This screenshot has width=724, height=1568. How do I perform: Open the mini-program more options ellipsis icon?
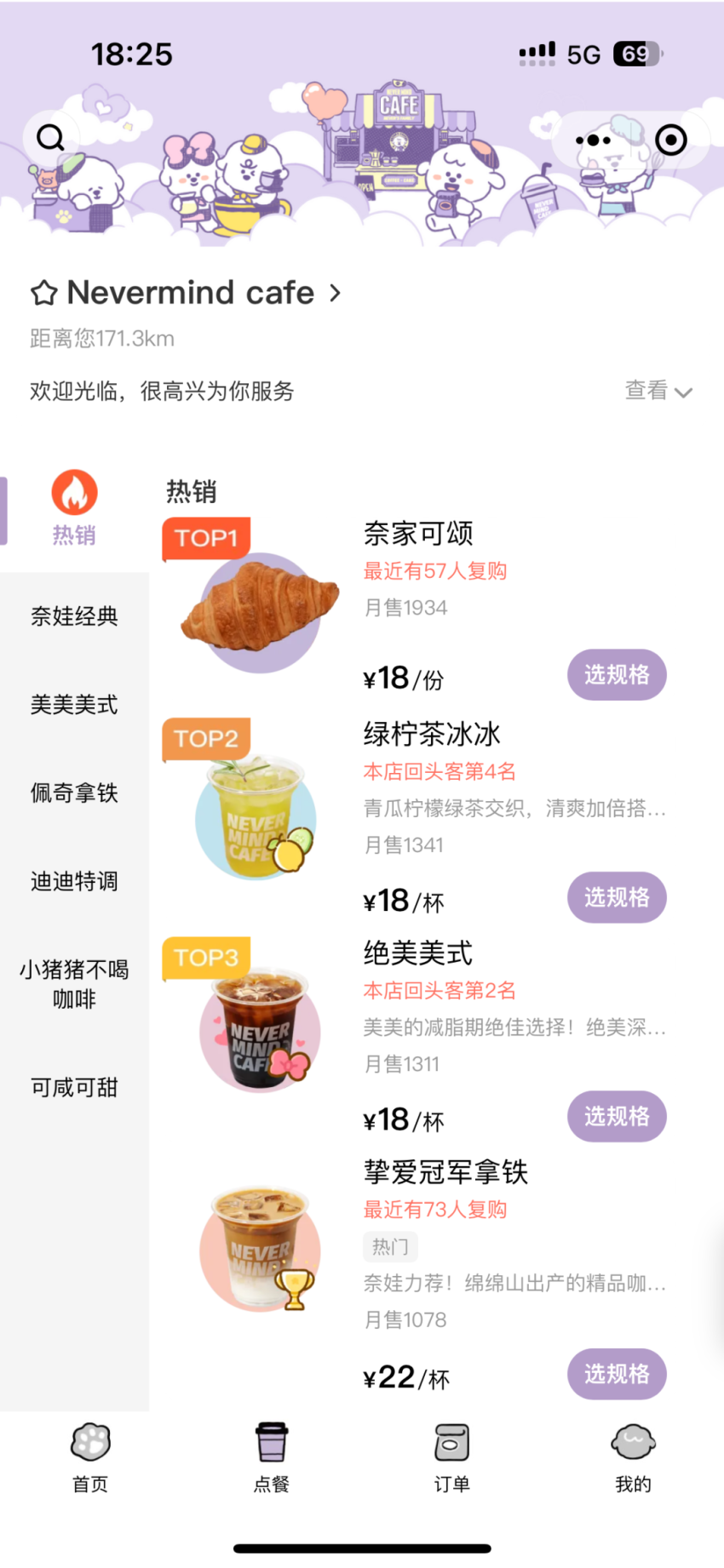coord(595,139)
